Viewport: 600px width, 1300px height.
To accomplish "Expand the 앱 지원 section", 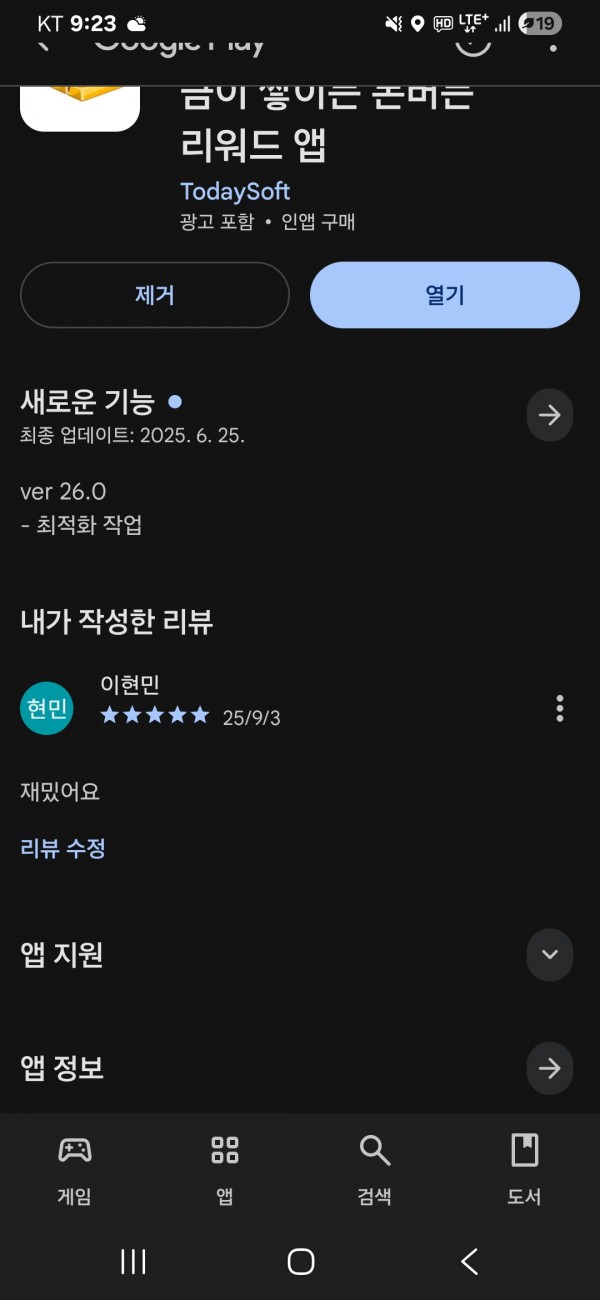I will 549,954.
